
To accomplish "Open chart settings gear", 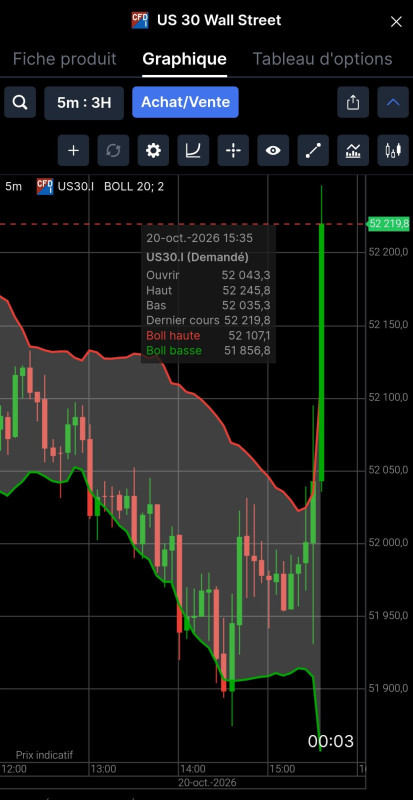I will coord(153,151).
